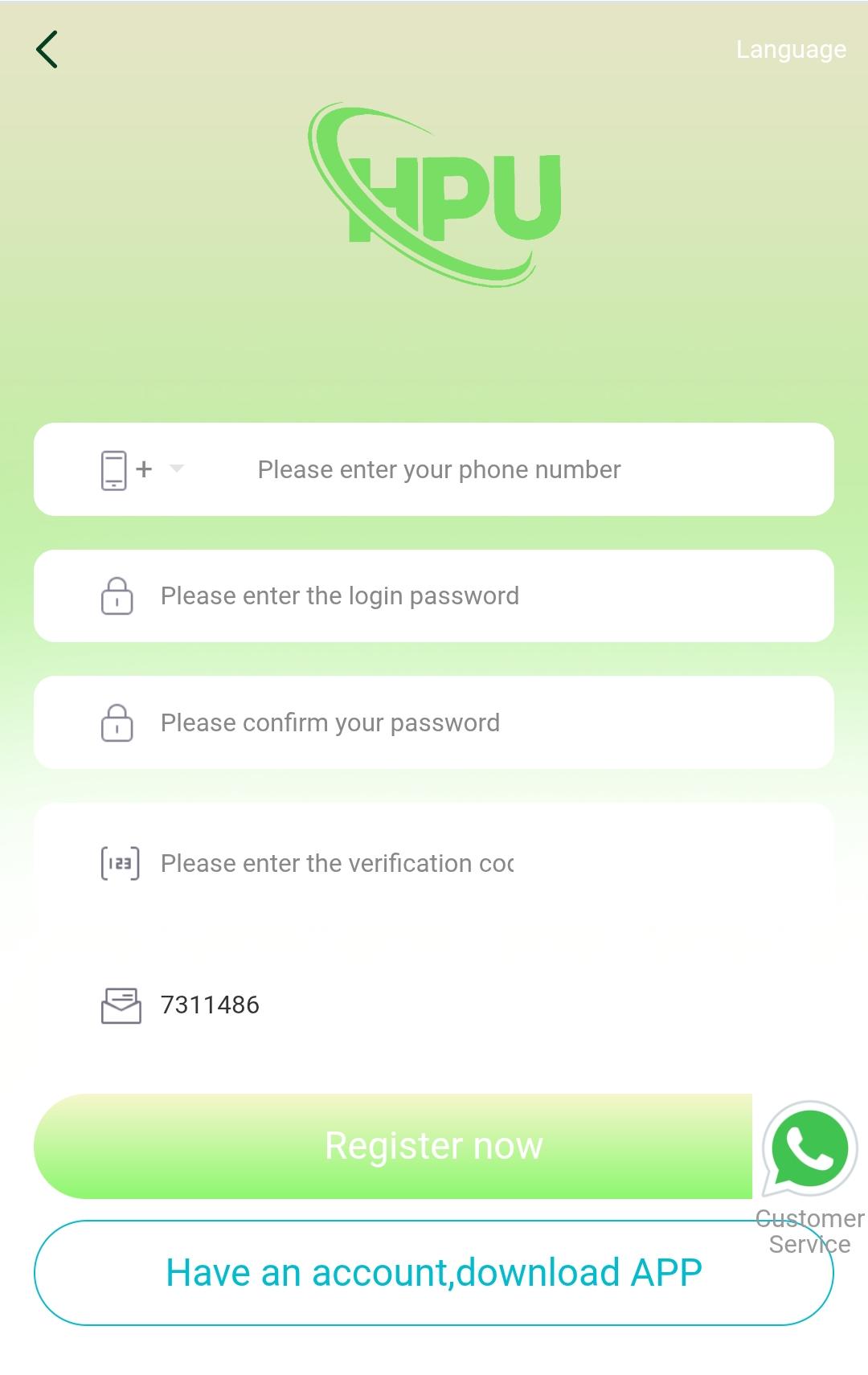This screenshot has width=868, height=1375.
Task: Click the lock icon beside login password field
Action: [117, 596]
